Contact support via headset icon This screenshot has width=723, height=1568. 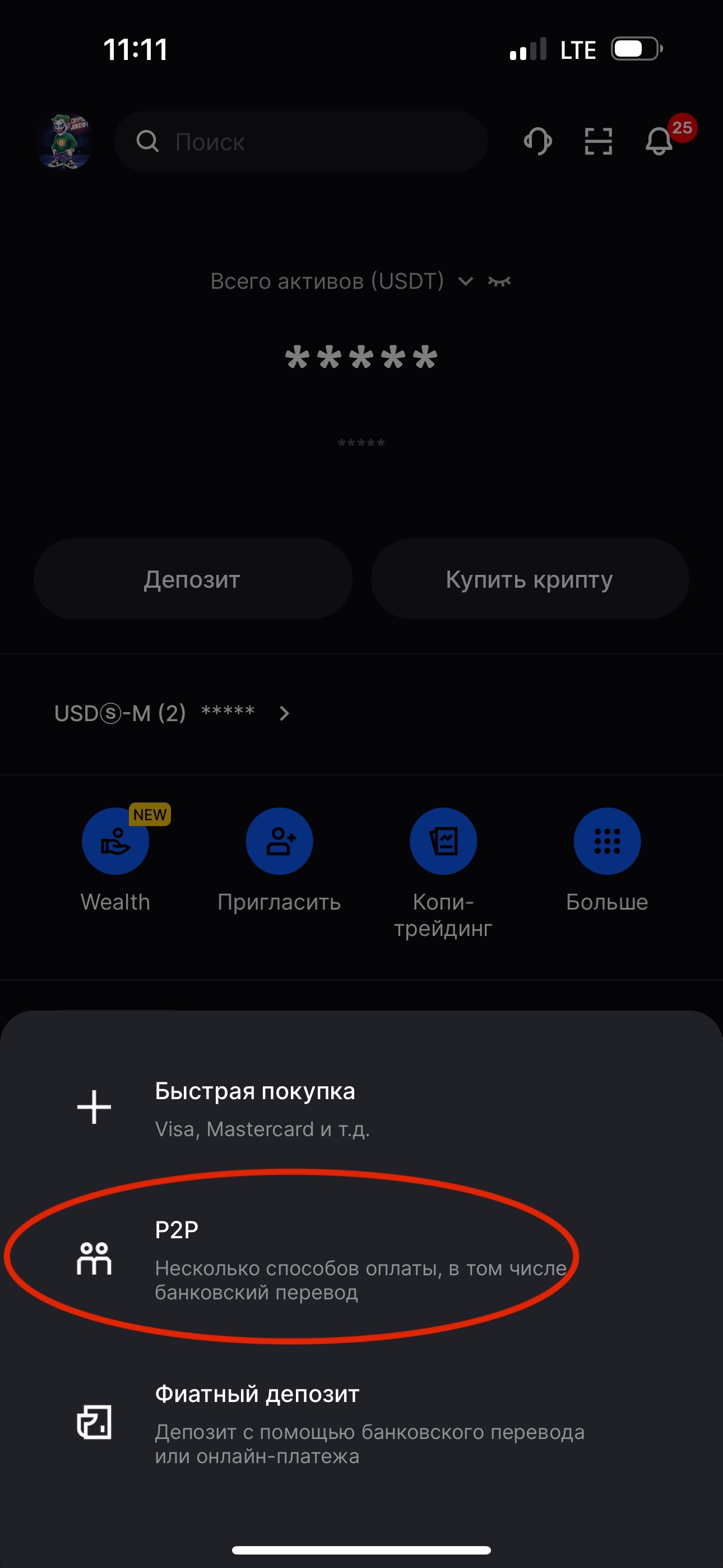point(538,142)
